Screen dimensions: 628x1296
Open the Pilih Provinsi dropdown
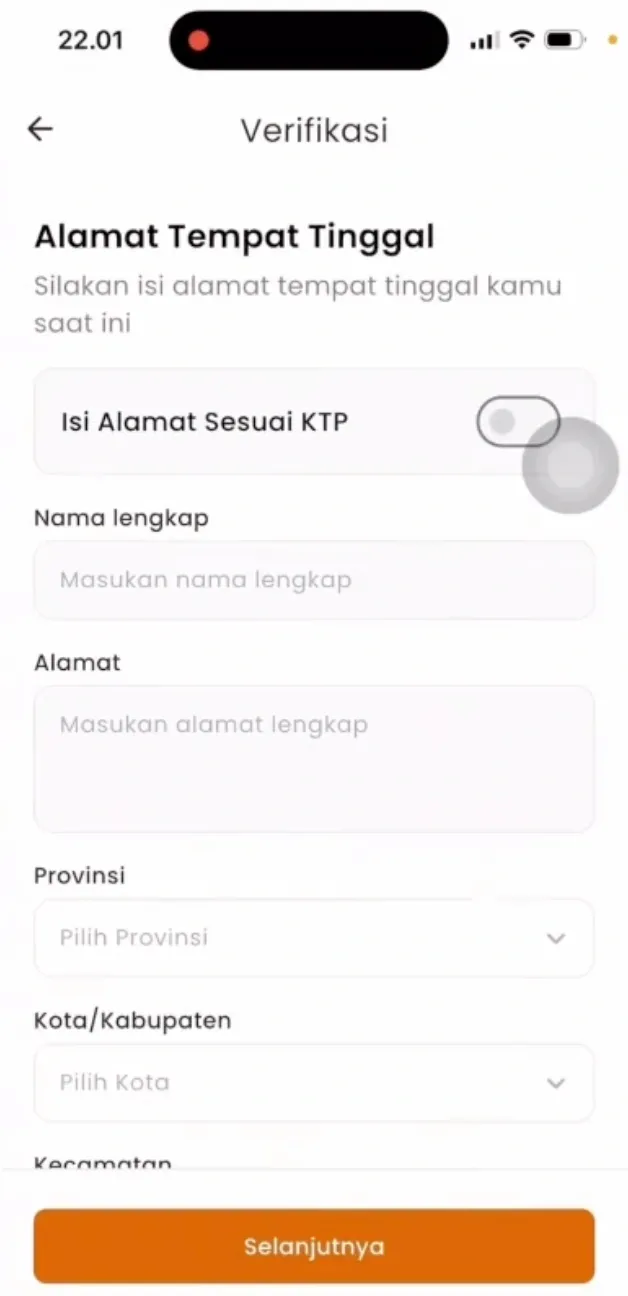click(x=314, y=938)
